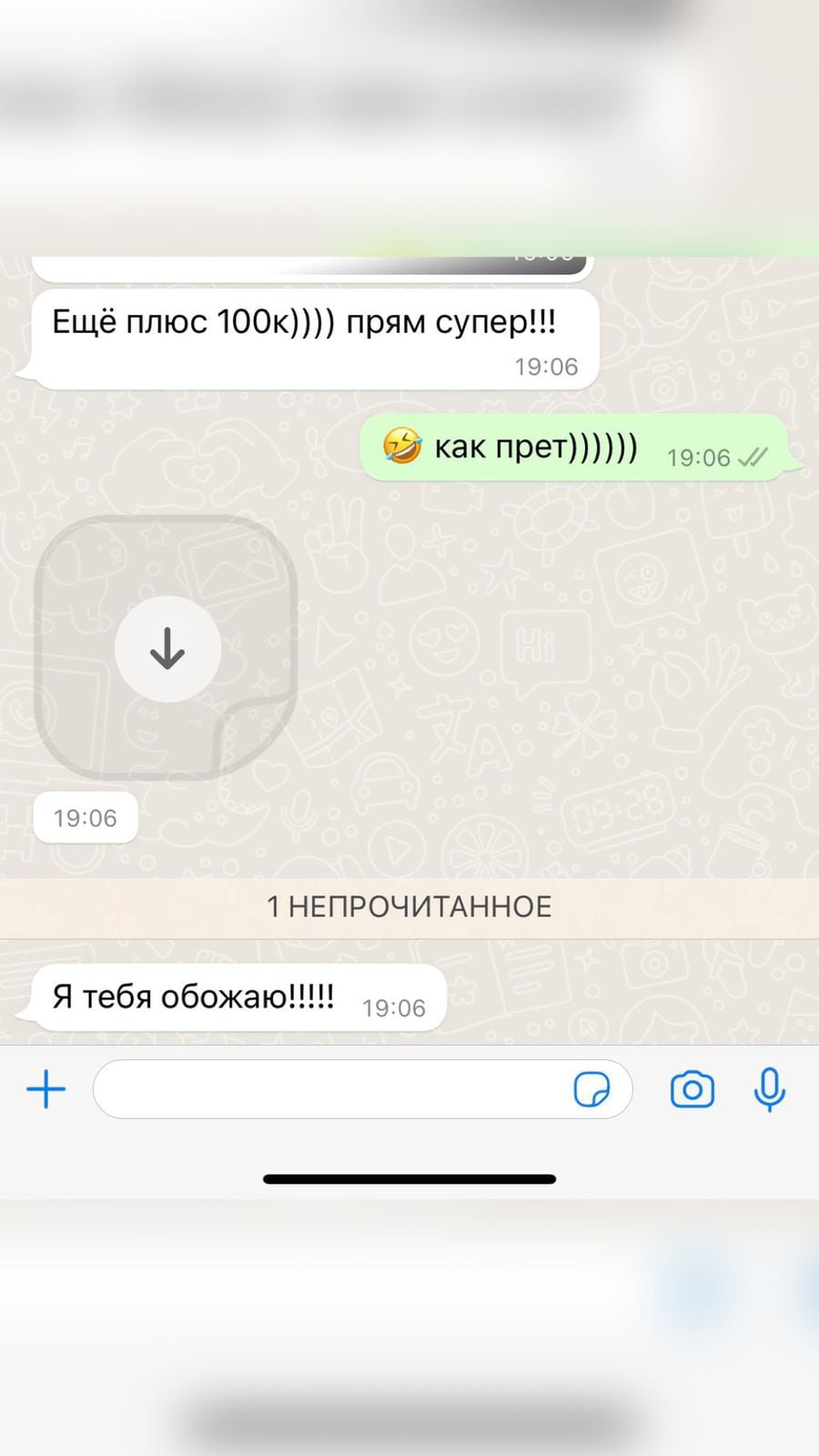
Task: Open the attachment plus menu
Action: 46,1089
